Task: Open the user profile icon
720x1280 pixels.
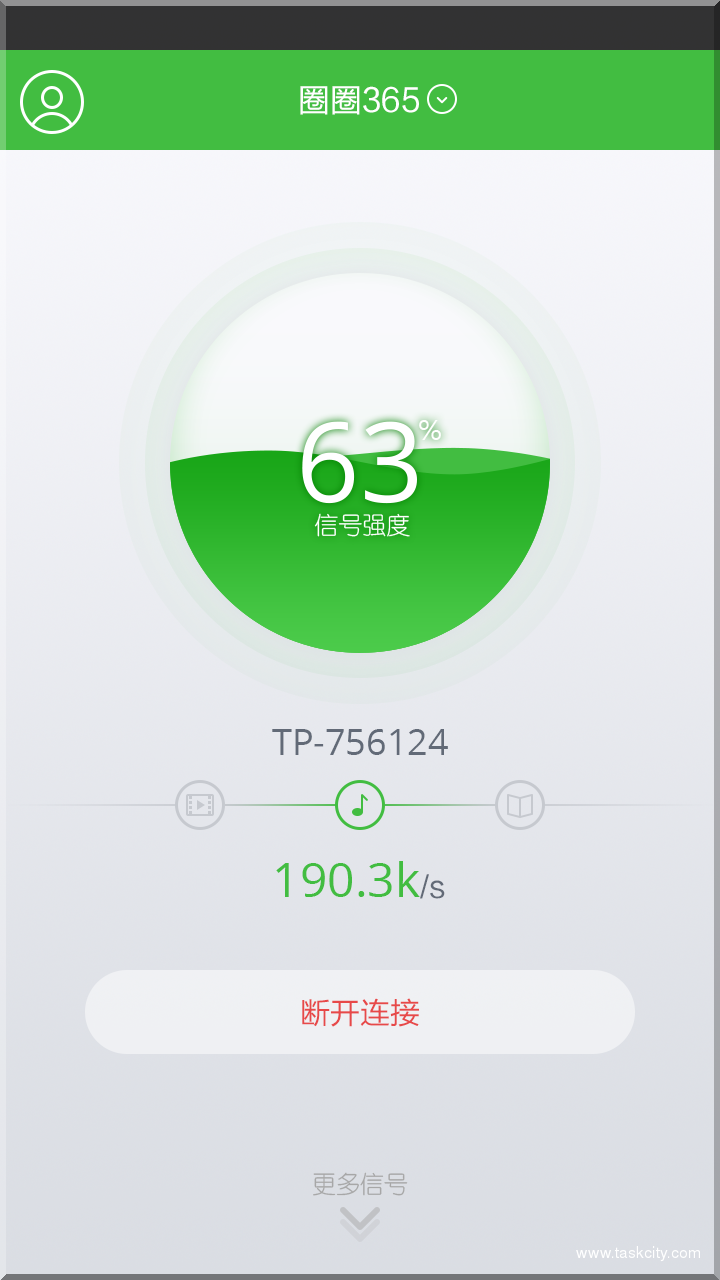Action: (x=52, y=101)
